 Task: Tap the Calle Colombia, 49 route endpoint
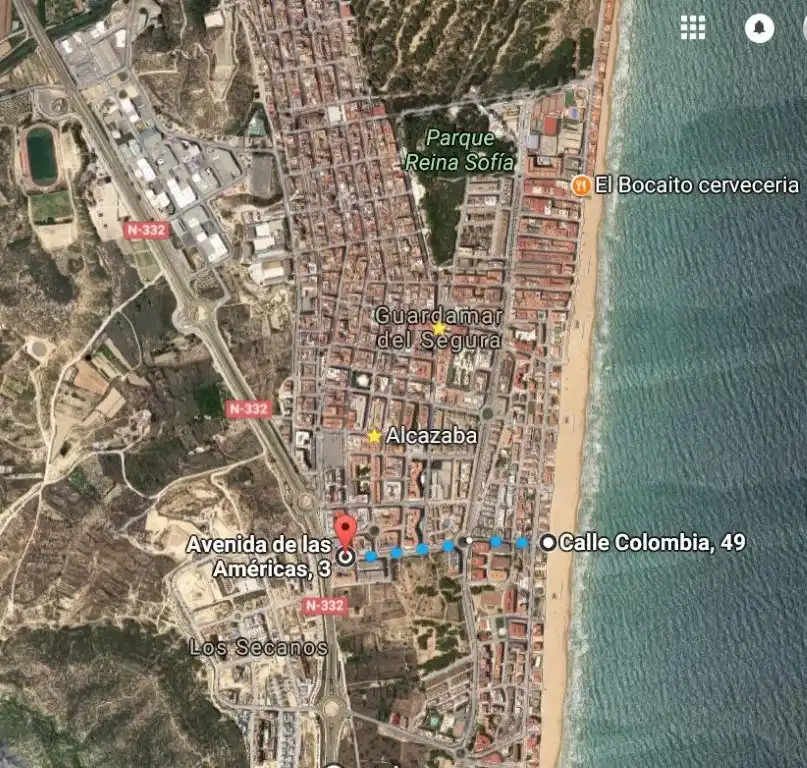pyautogui.click(x=548, y=542)
